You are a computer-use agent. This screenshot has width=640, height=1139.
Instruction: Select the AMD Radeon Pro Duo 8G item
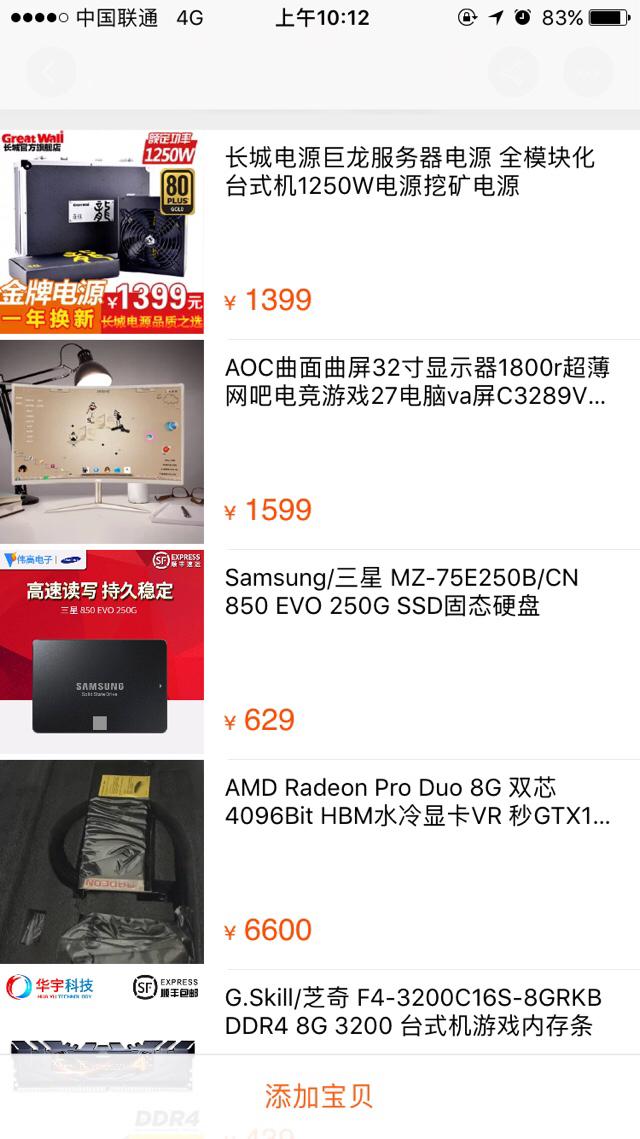(x=417, y=802)
